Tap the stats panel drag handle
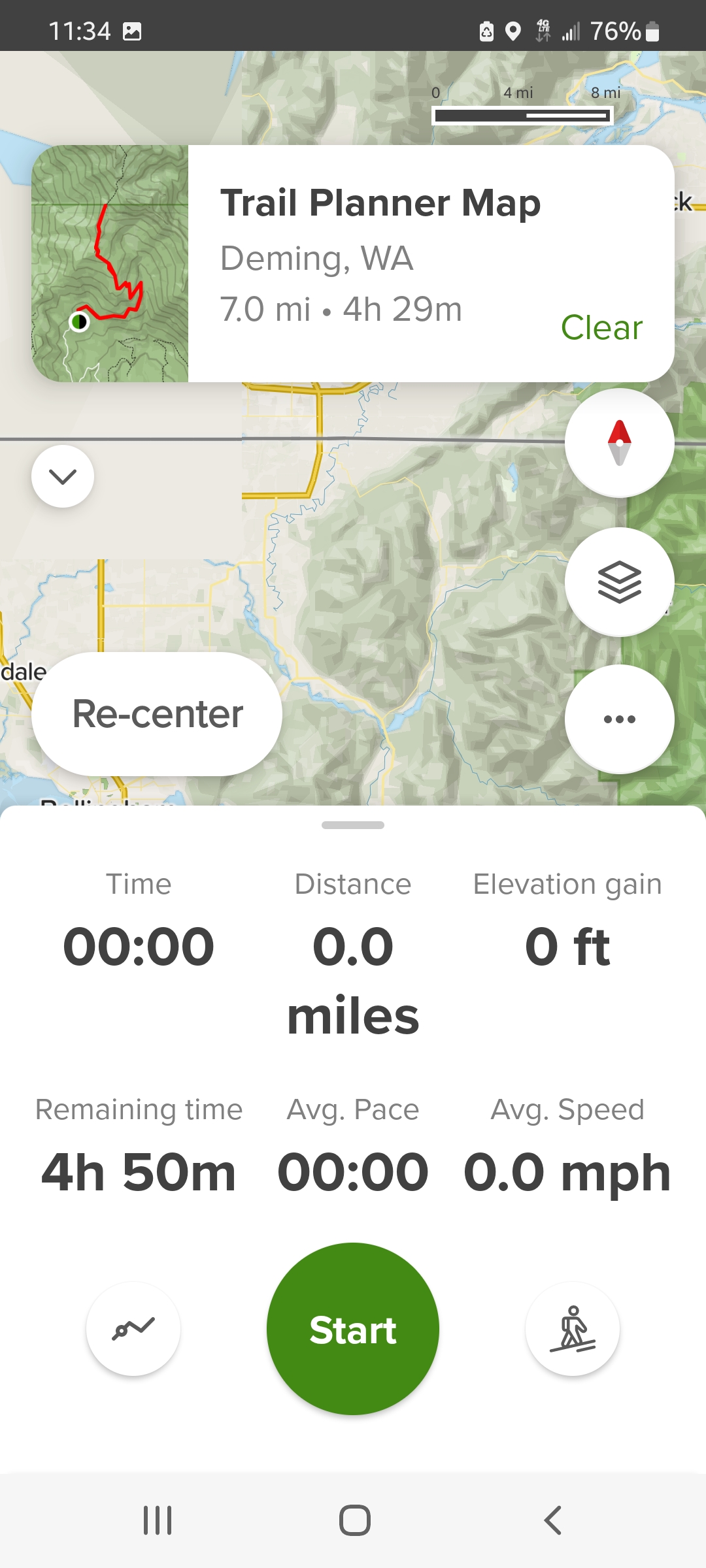 coord(353,825)
